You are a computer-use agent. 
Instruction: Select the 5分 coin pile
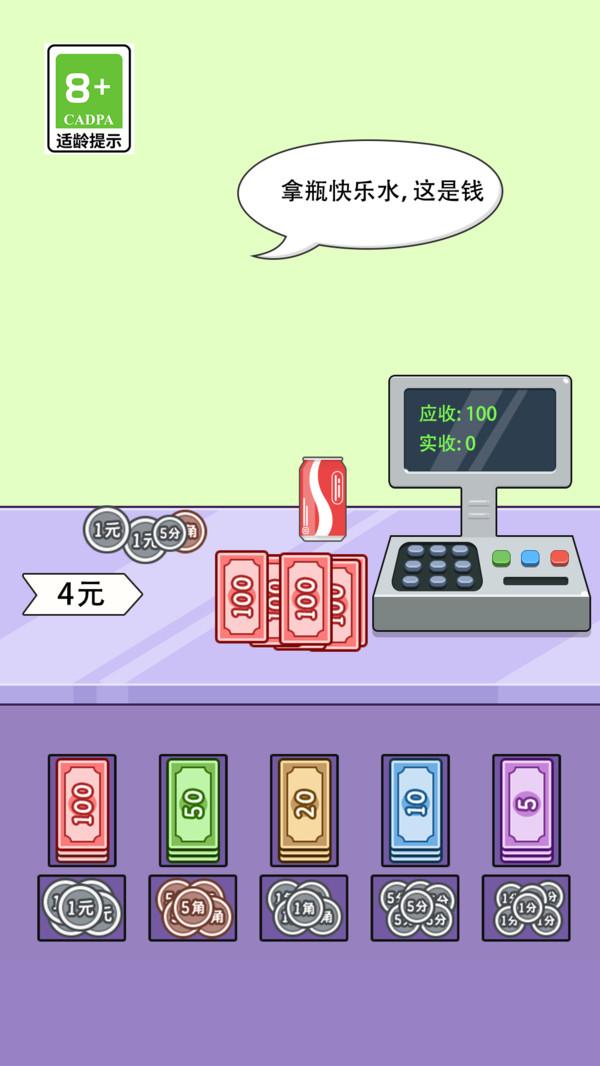tap(415, 908)
